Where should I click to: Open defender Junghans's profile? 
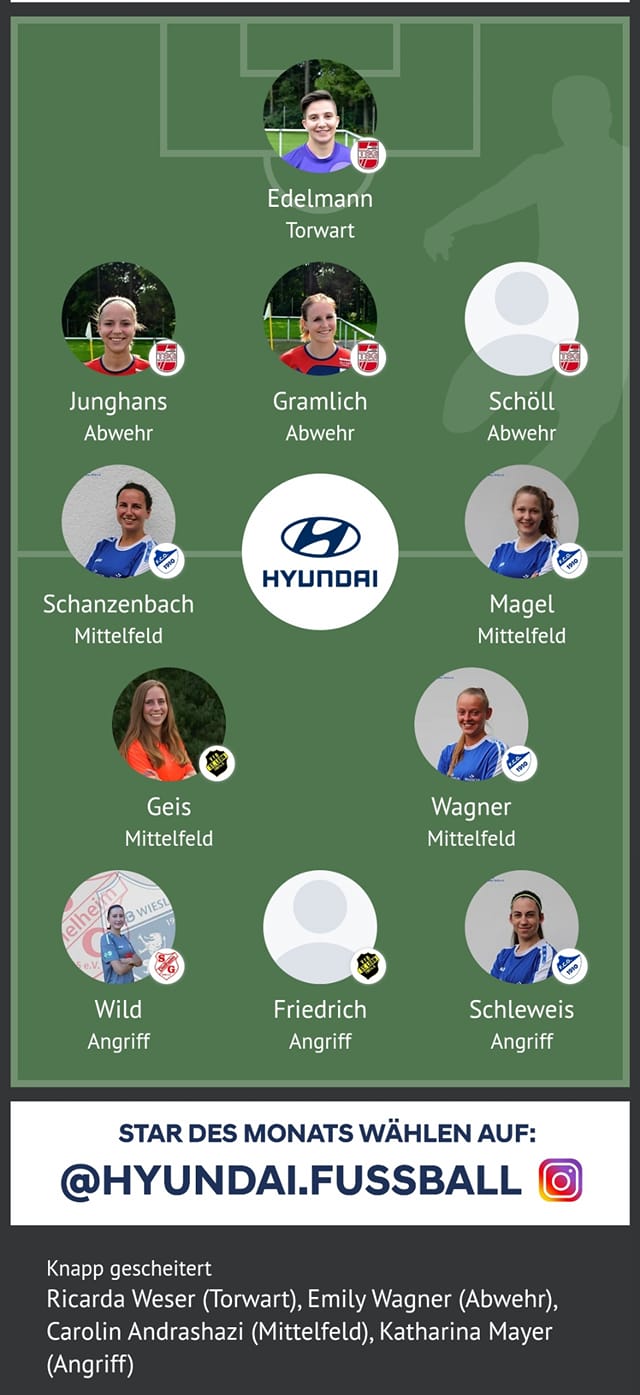(118, 319)
